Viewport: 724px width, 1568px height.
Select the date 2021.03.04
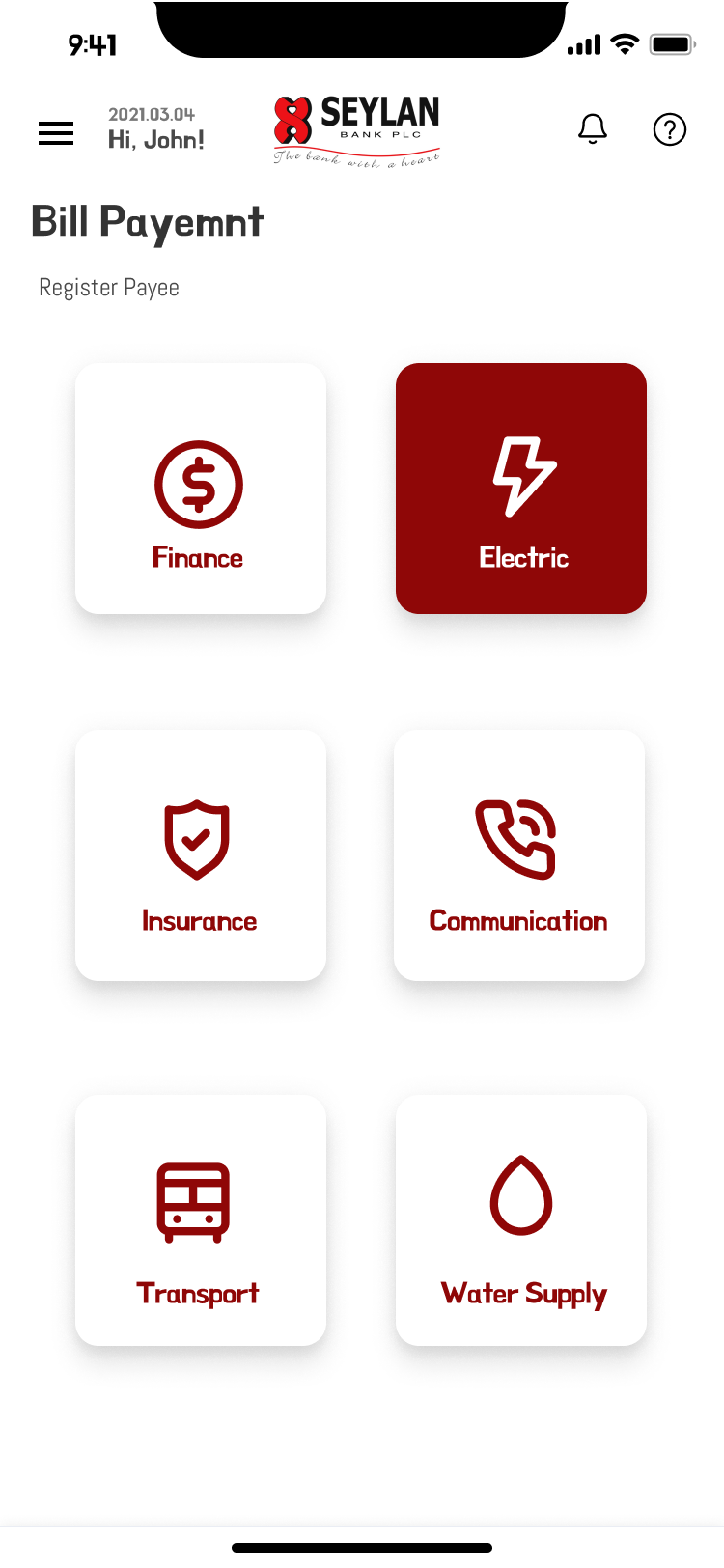coord(154,115)
